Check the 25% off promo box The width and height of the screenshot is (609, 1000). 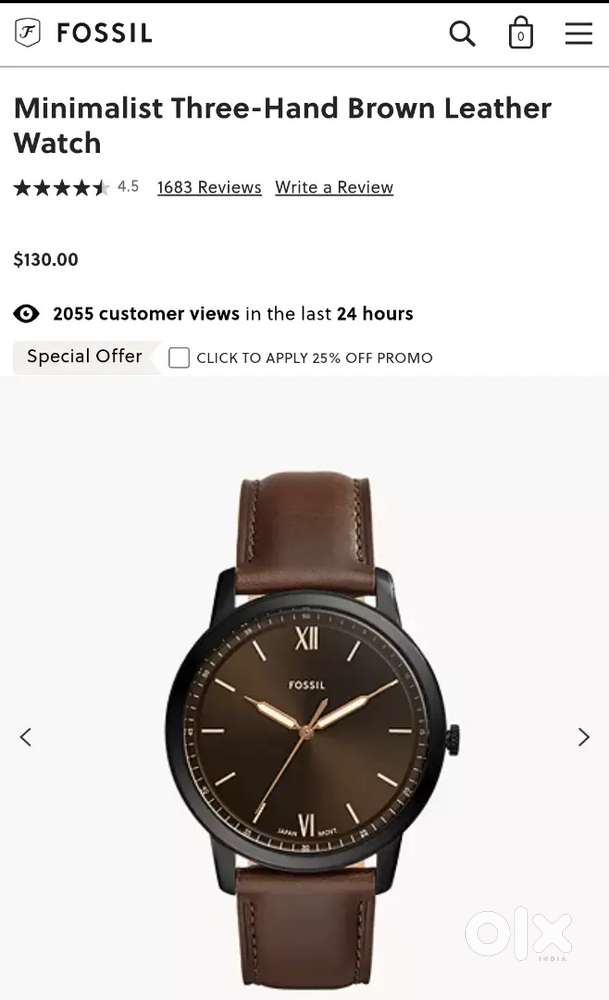pyautogui.click(x=179, y=358)
